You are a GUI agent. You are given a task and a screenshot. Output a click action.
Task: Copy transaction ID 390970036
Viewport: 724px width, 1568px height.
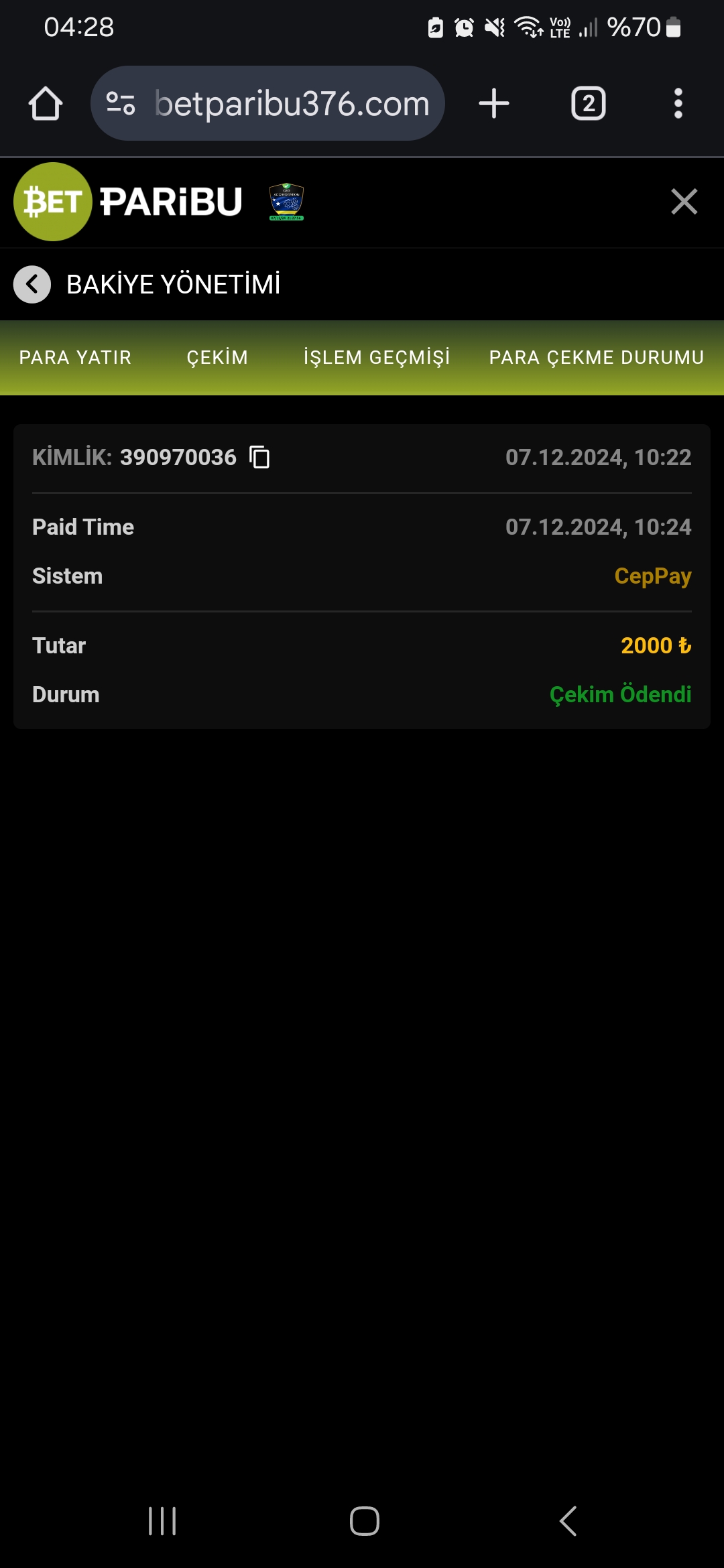tap(259, 457)
